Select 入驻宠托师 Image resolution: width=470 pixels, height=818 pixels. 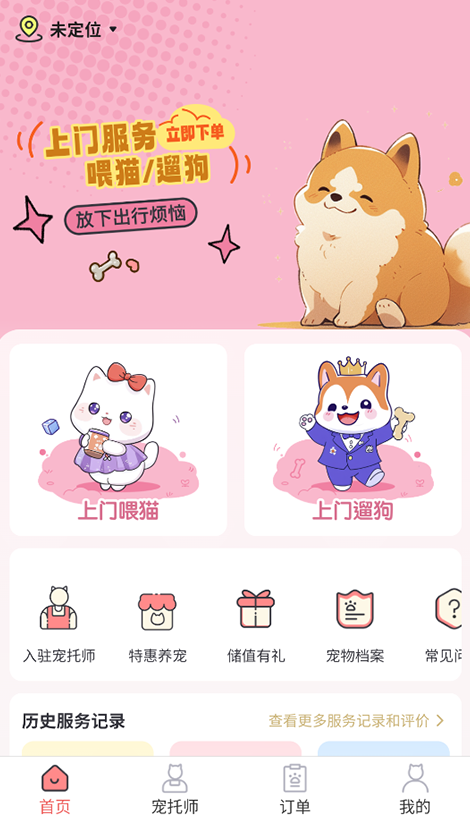tap(59, 624)
